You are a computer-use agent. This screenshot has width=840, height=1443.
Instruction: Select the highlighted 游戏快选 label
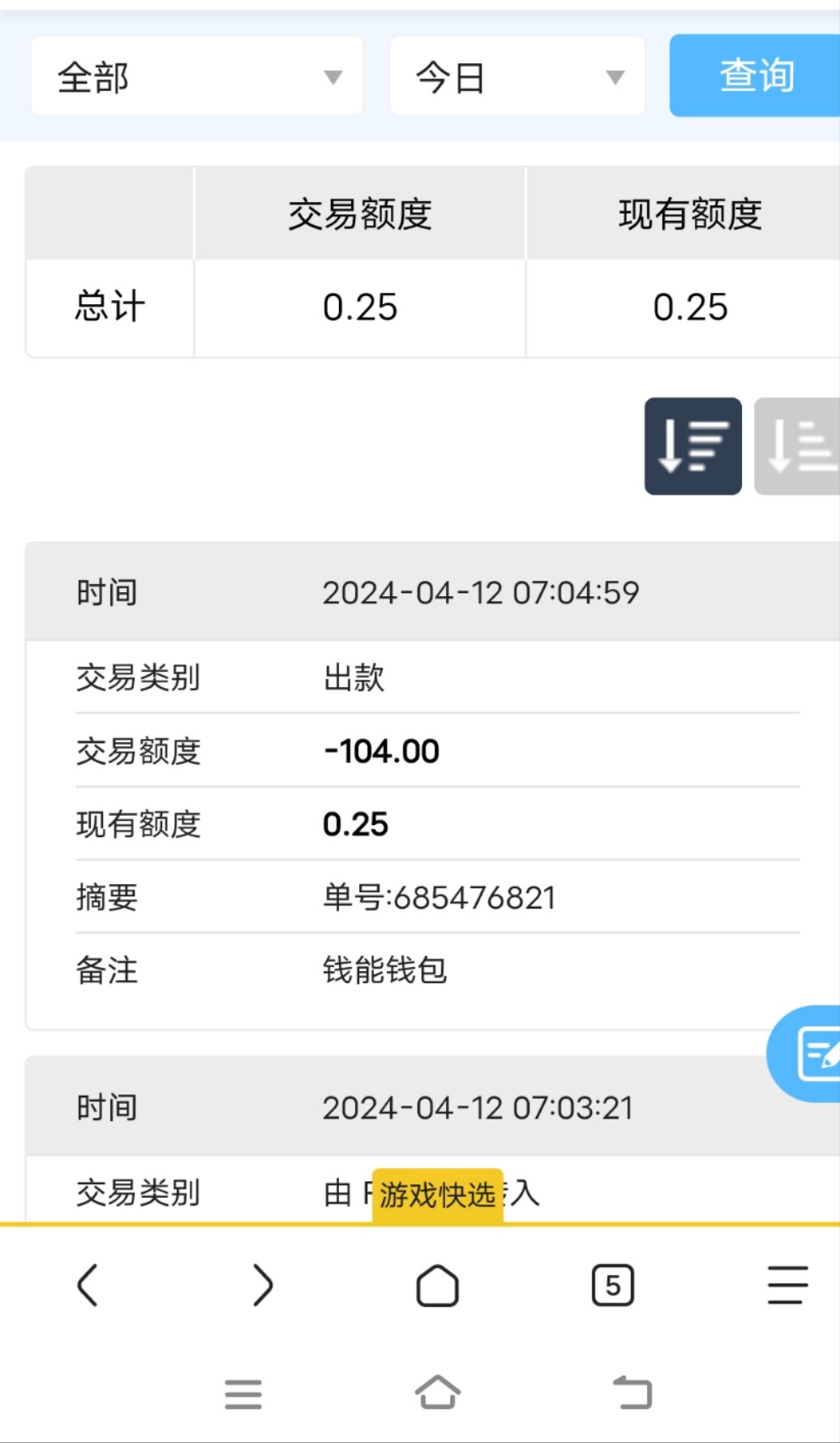(437, 1192)
